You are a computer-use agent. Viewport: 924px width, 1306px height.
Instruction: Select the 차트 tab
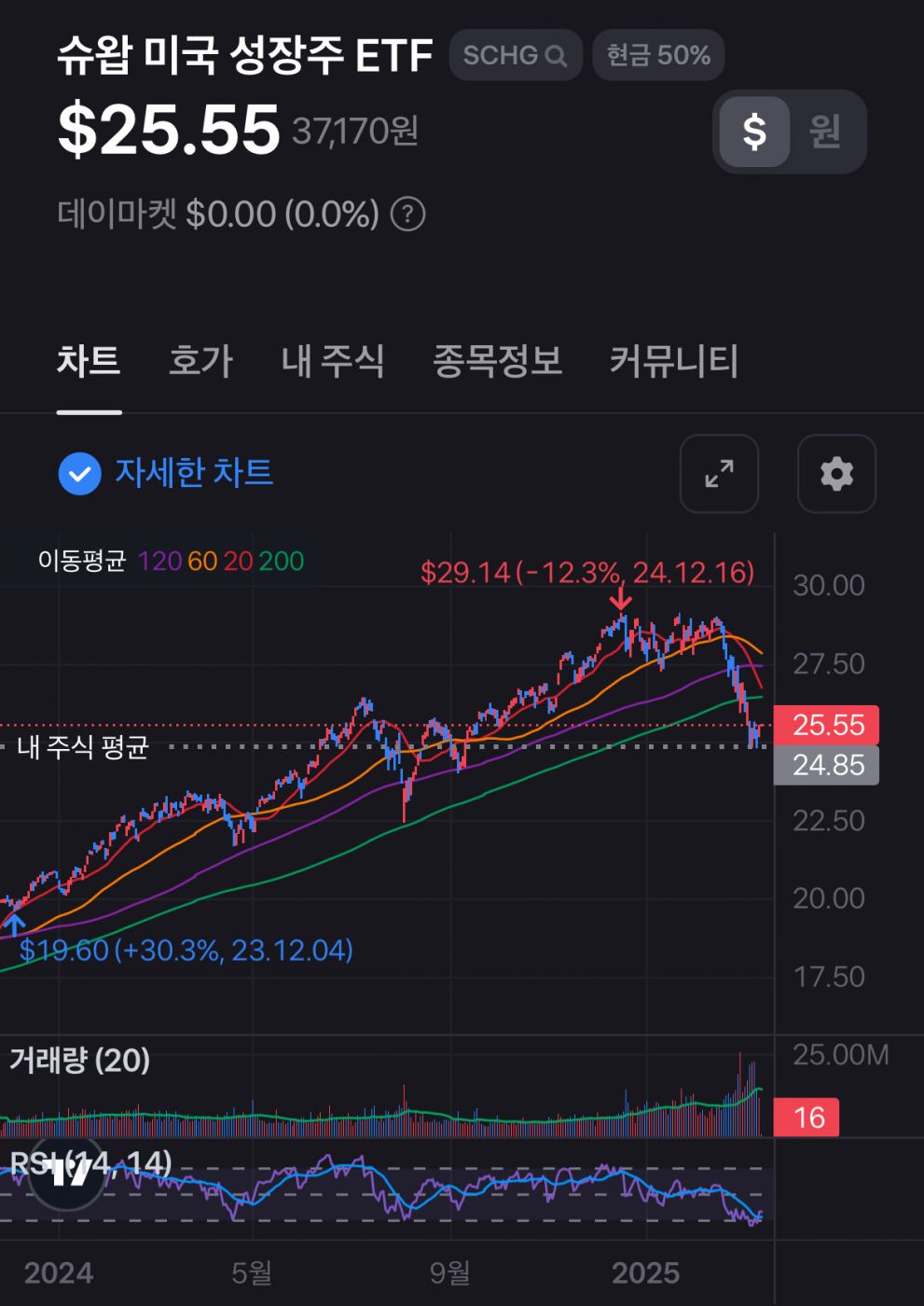(x=89, y=362)
